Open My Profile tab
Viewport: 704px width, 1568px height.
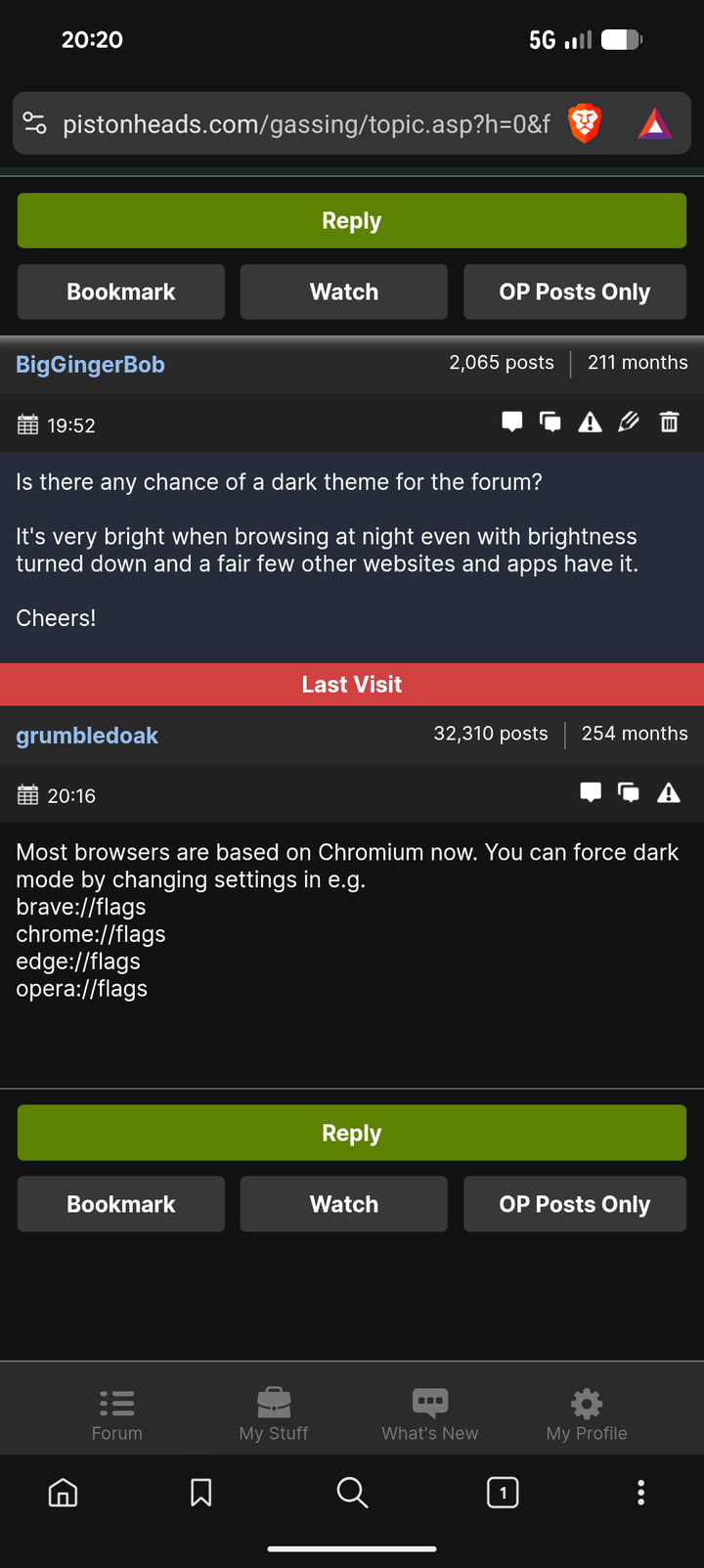pyautogui.click(x=587, y=1414)
